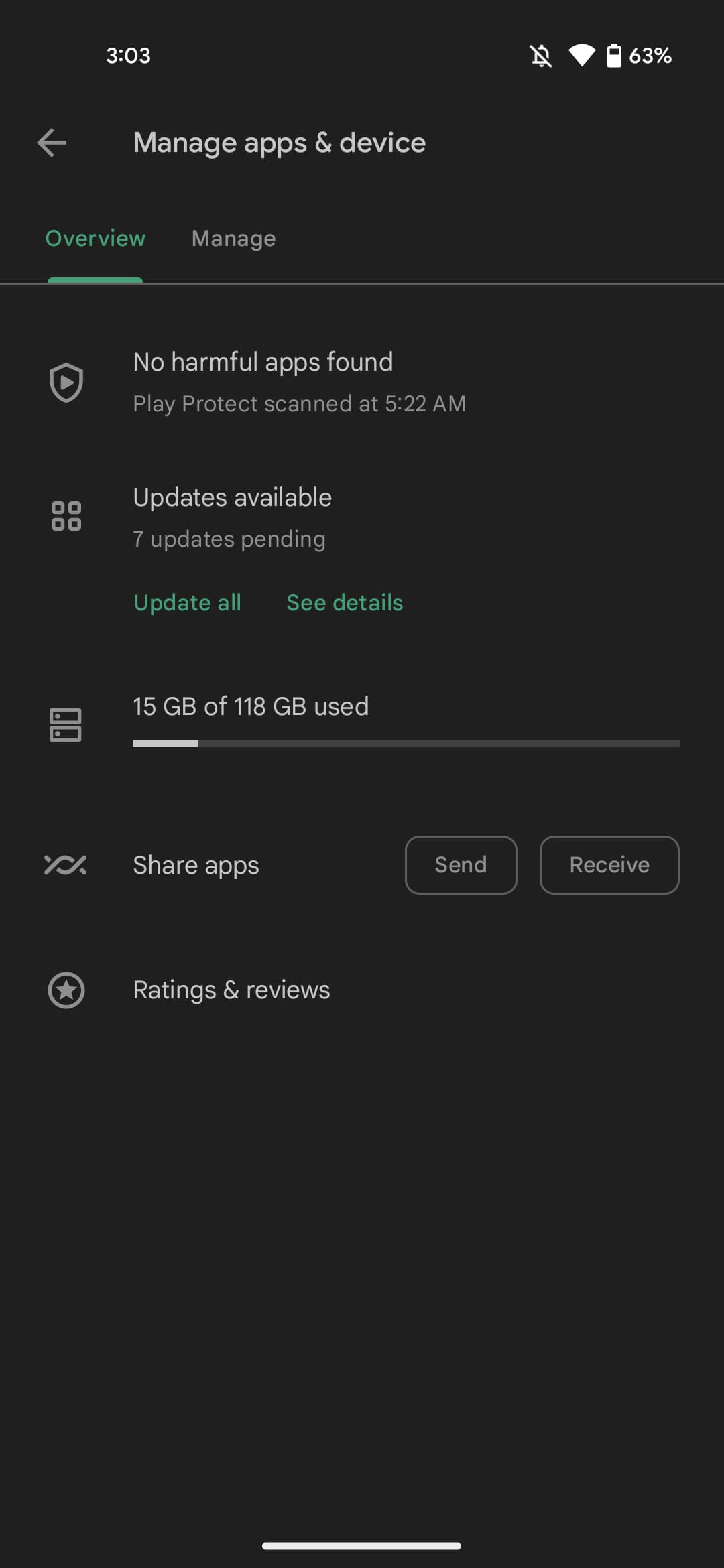Screen dimensions: 724x1568
Task: Open Ratings & reviews
Action: [362, 990]
